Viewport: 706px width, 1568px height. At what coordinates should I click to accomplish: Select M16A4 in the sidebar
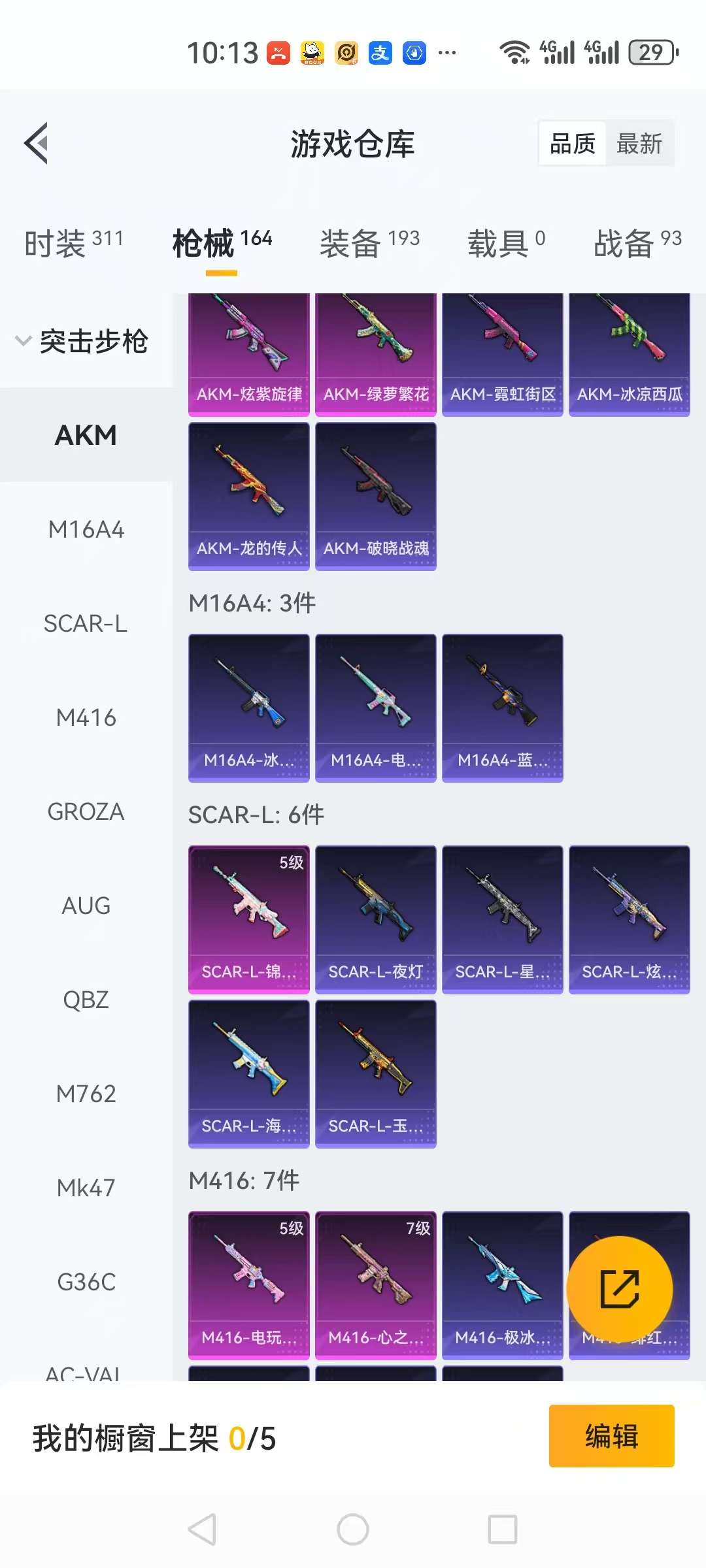[x=86, y=530]
